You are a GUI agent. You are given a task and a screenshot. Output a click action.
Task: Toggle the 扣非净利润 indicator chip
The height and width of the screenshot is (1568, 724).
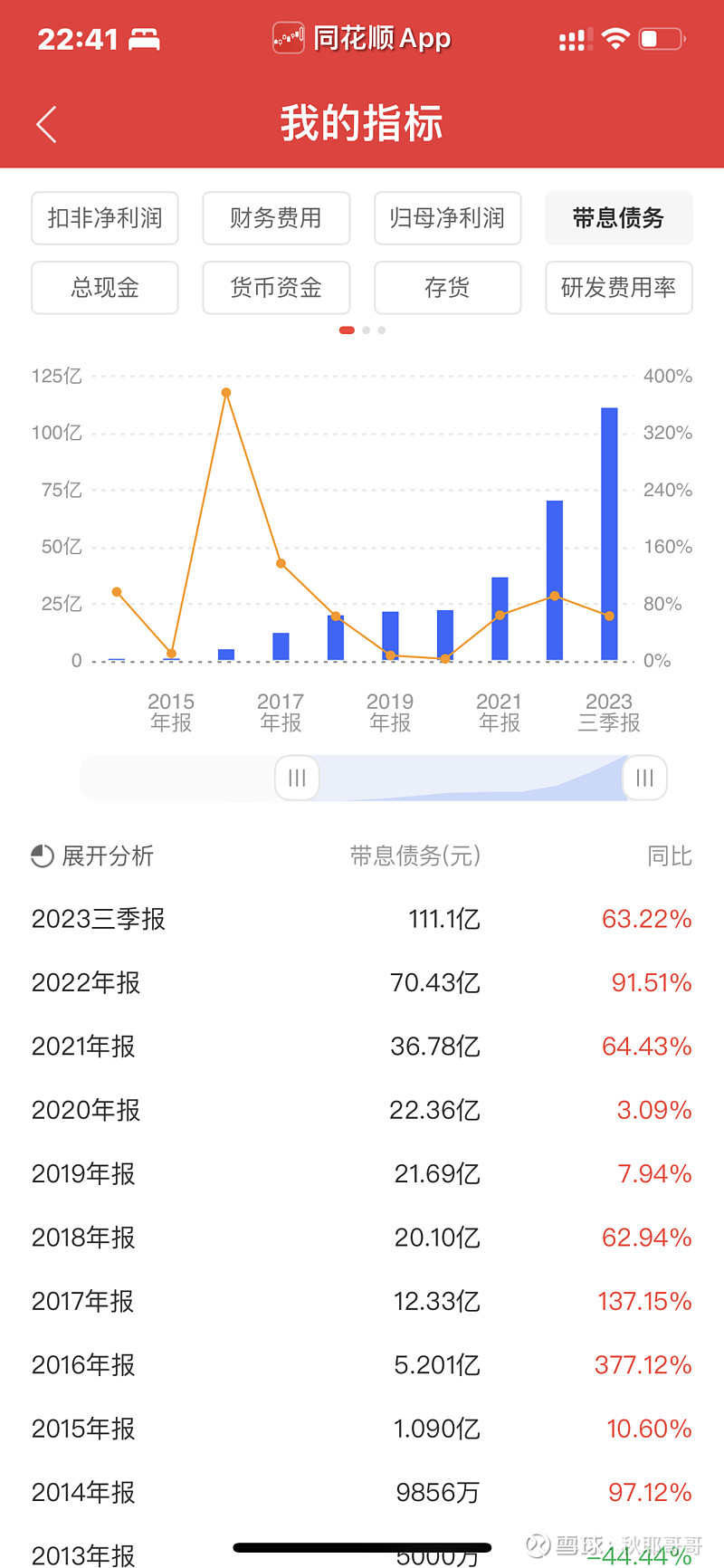click(104, 218)
